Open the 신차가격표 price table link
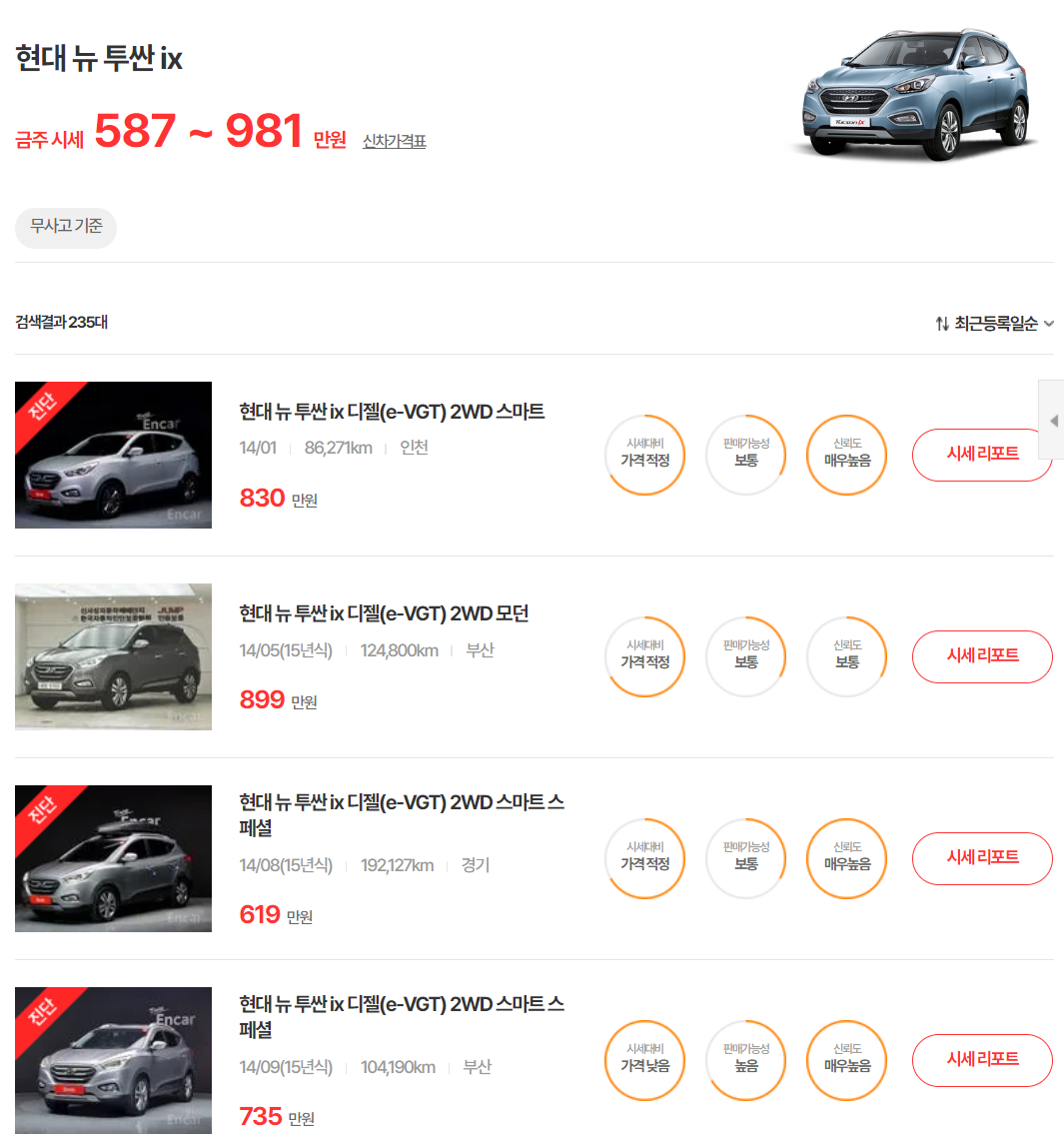The image size is (1064, 1142). pyautogui.click(x=393, y=140)
